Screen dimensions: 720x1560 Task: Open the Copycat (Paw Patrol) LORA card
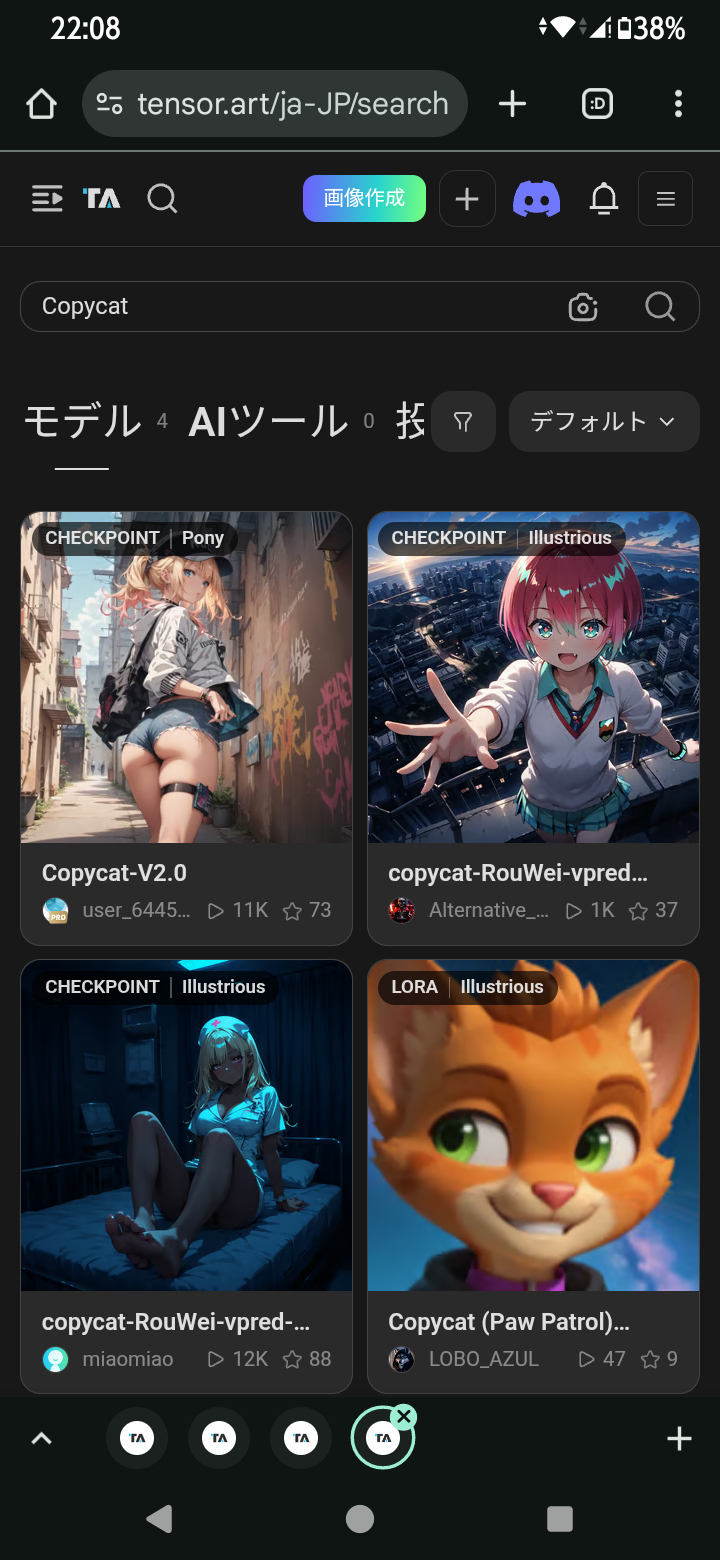[x=533, y=1150]
